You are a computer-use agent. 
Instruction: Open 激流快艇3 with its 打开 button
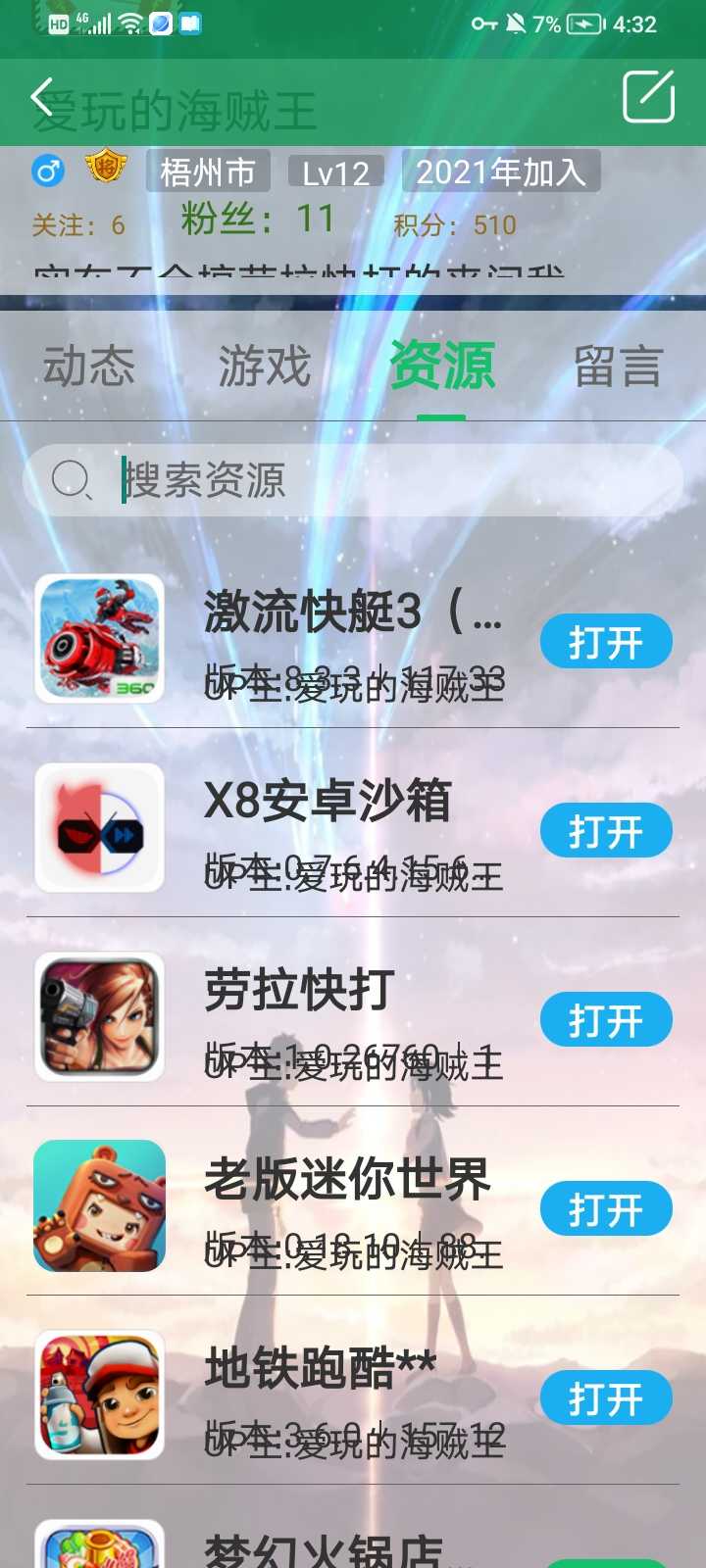tap(606, 642)
